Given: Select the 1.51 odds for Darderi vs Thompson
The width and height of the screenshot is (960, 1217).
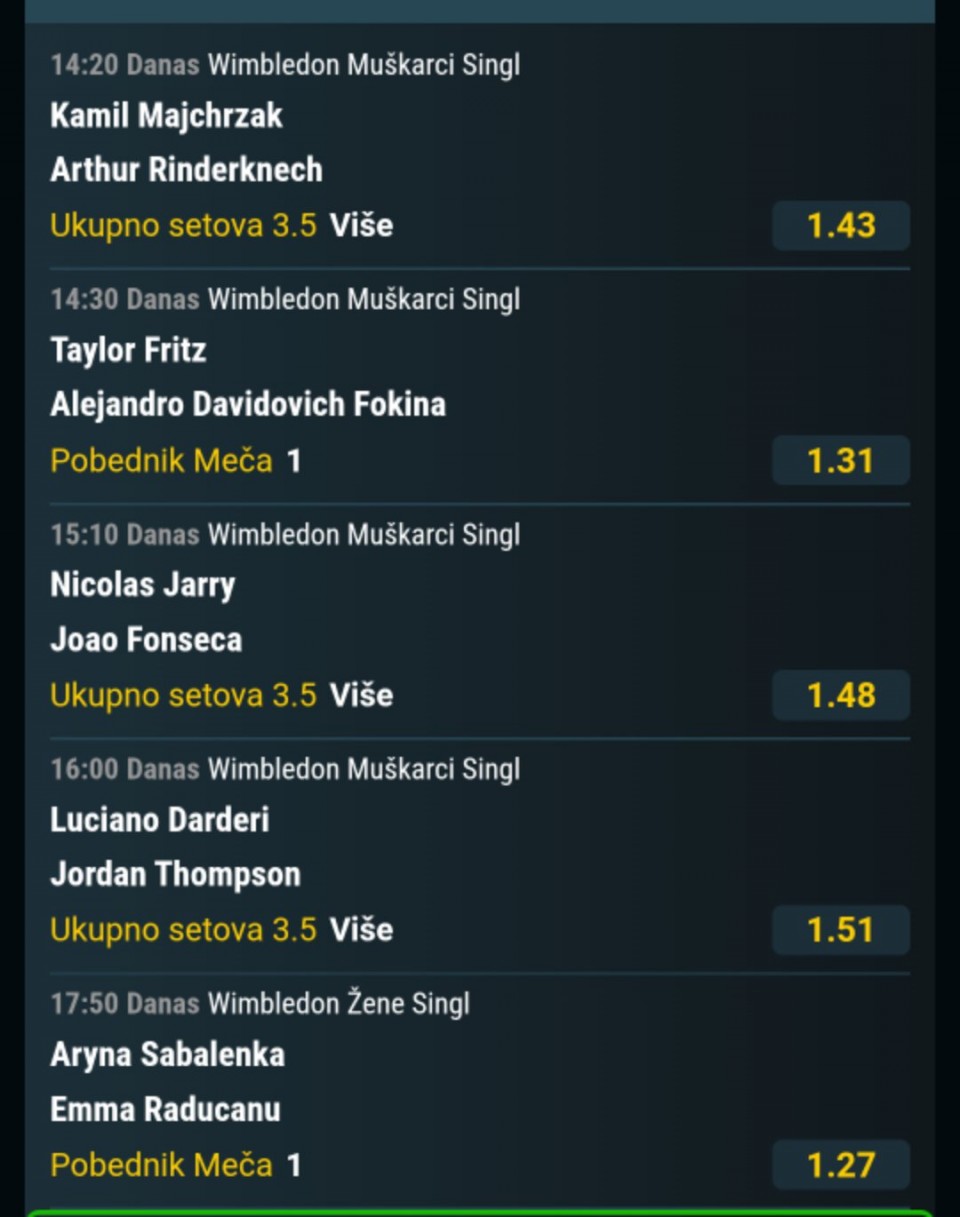Looking at the screenshot, I should click(x=840, y=930).
